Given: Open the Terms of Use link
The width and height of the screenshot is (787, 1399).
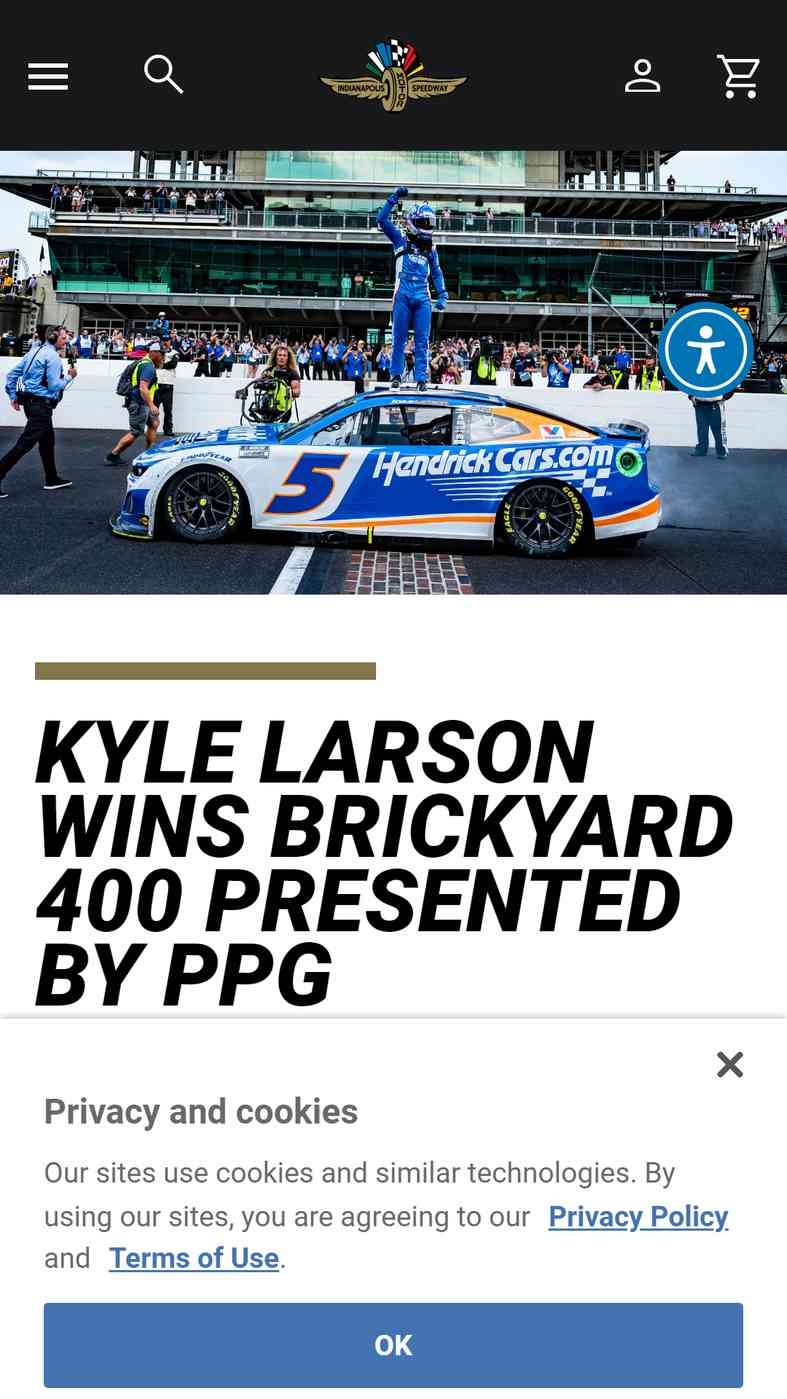Looking at the screenshot, I should point(194,1258).
